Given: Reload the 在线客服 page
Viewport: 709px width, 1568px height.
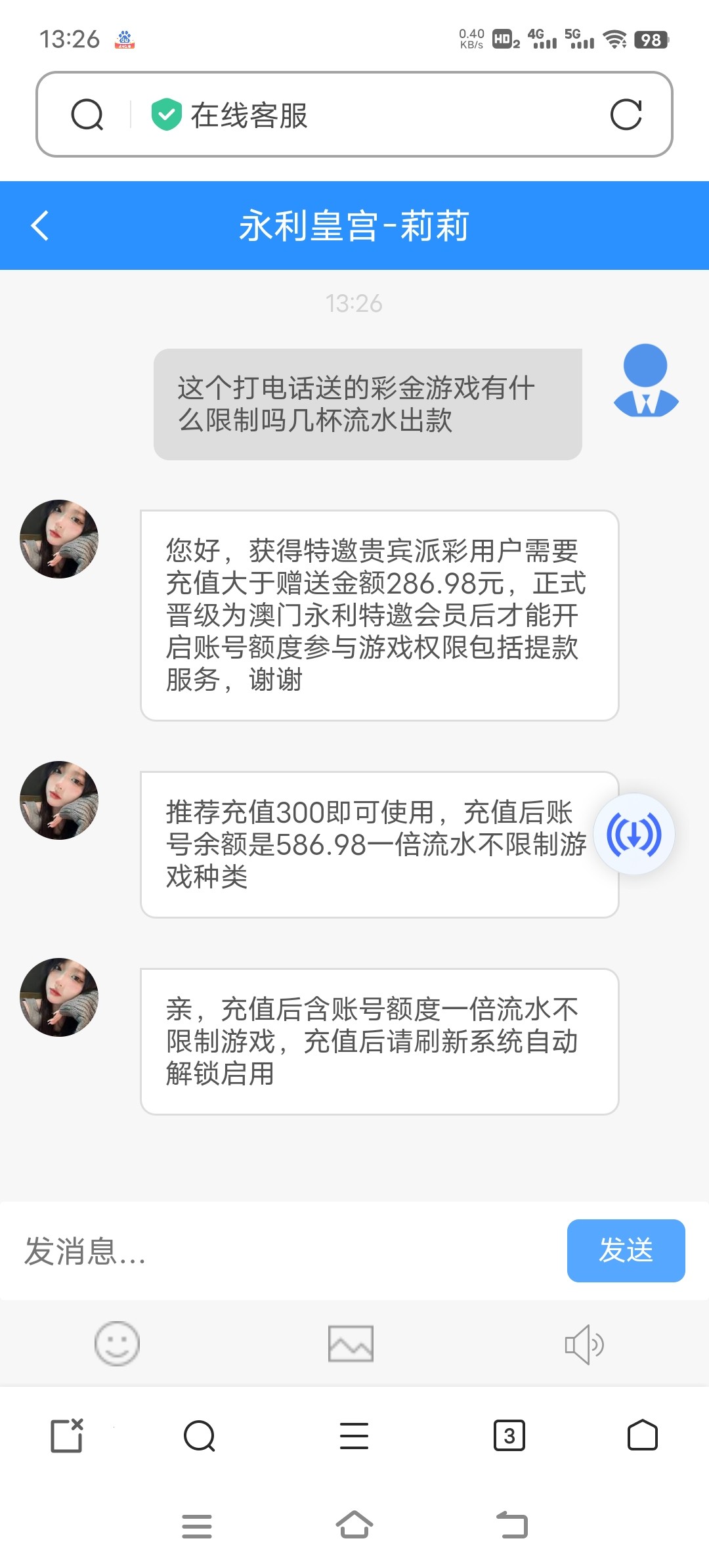Looking at the screenshot, I should coord(626,115).
